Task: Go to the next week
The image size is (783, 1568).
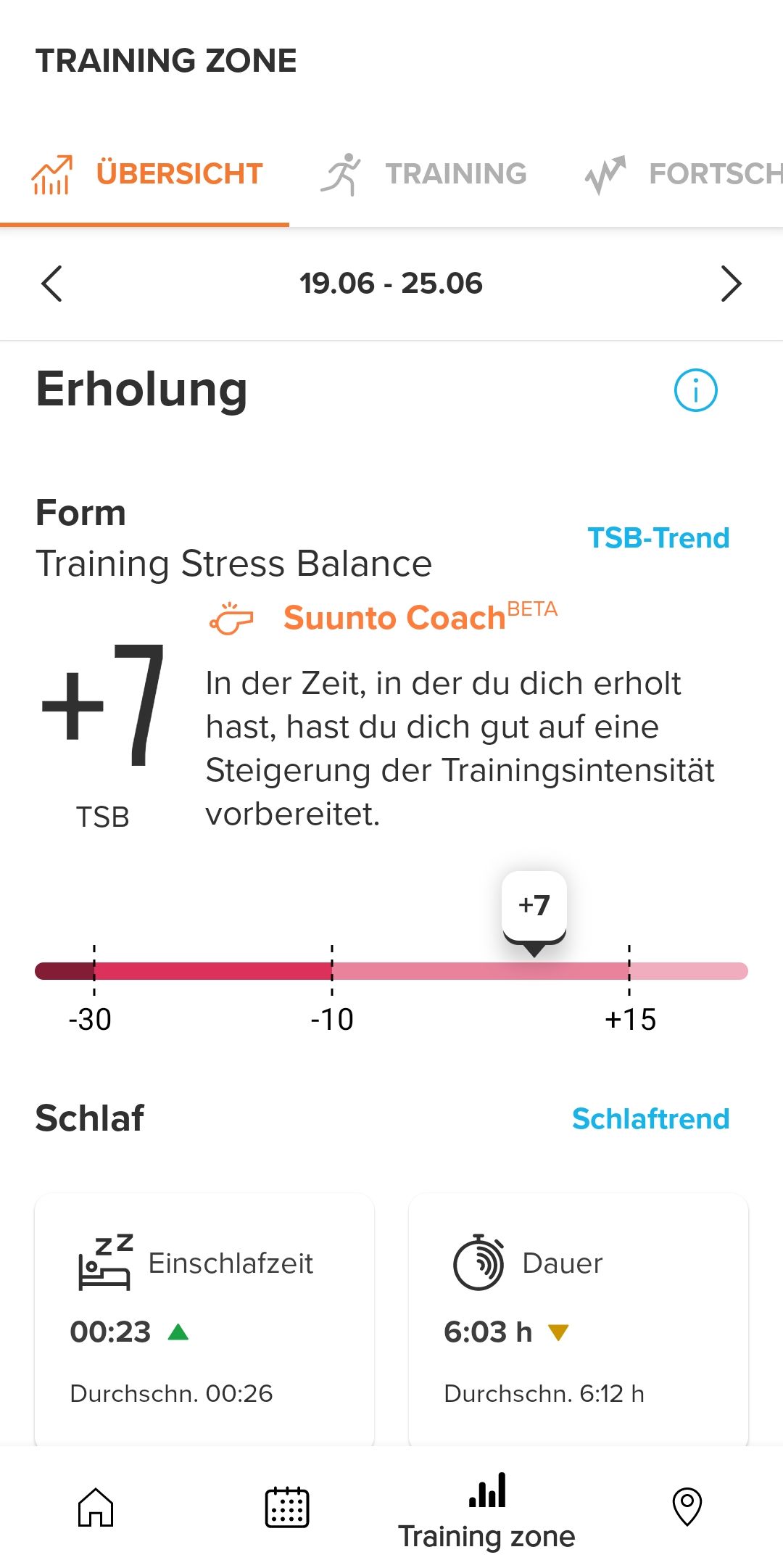Action: point(731,284)
